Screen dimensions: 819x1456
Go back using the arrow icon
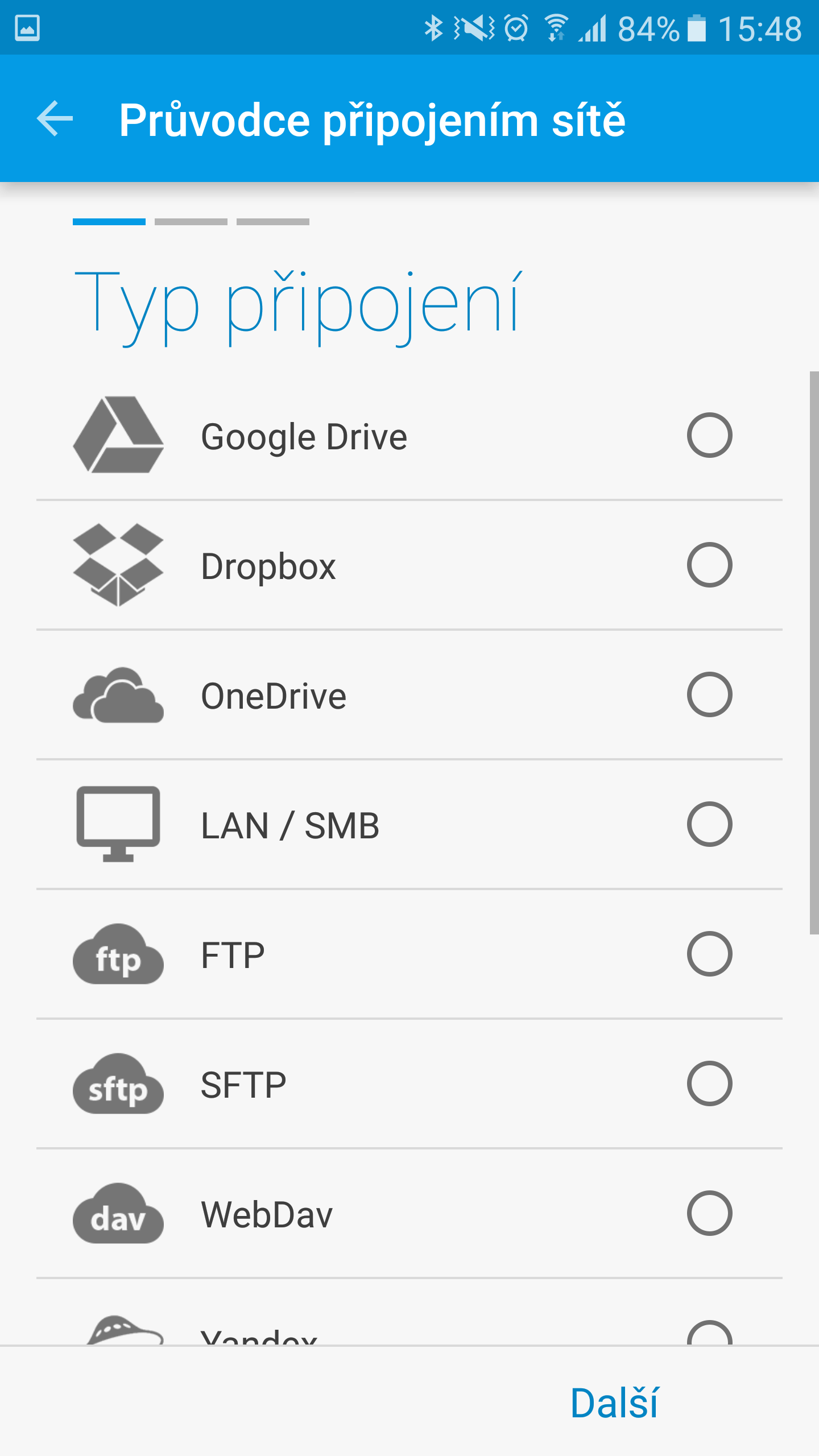(x=55, y=118)
